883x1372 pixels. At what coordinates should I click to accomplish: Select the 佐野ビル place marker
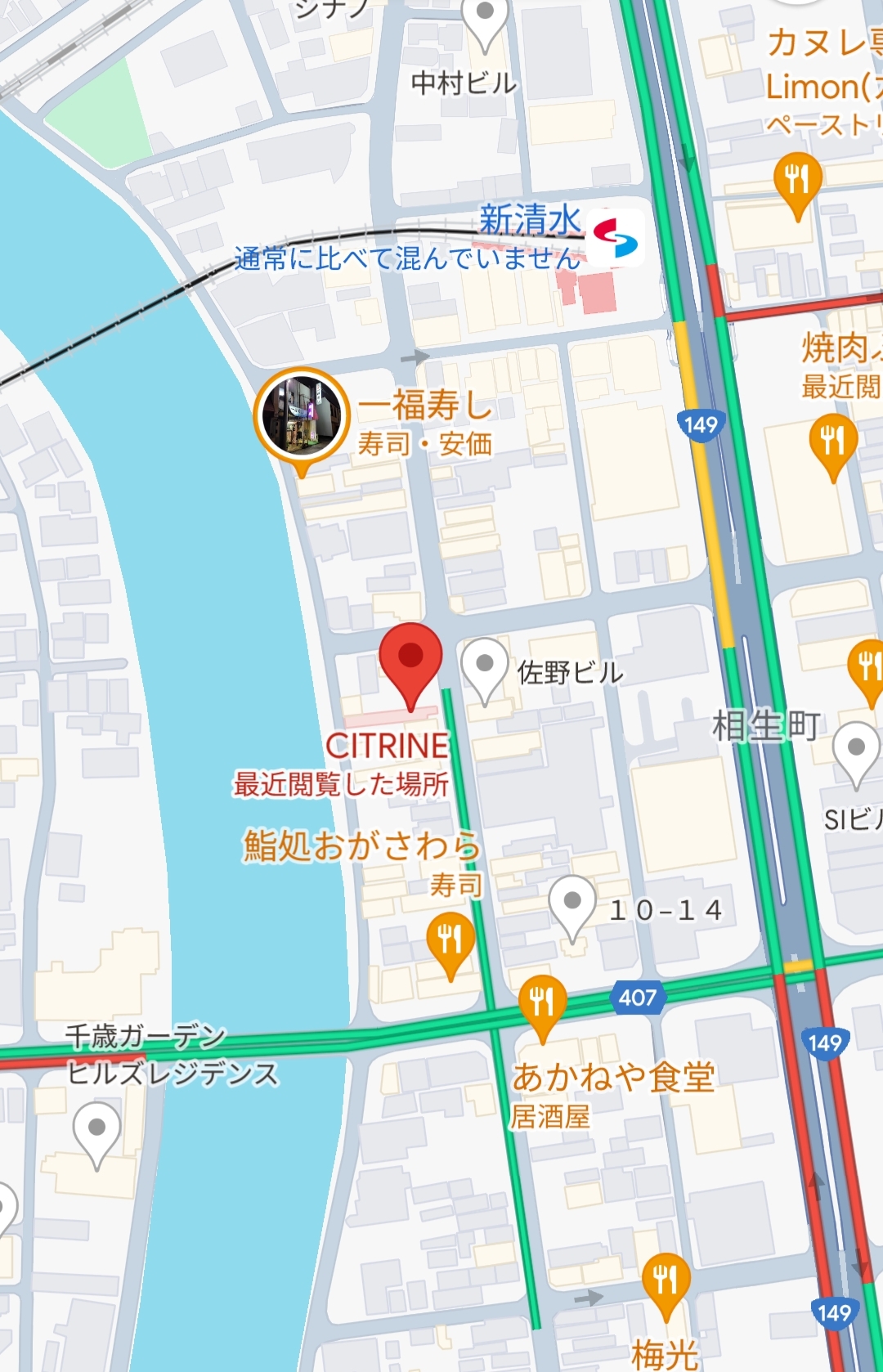pyautogui.click(x=485, y=666)
